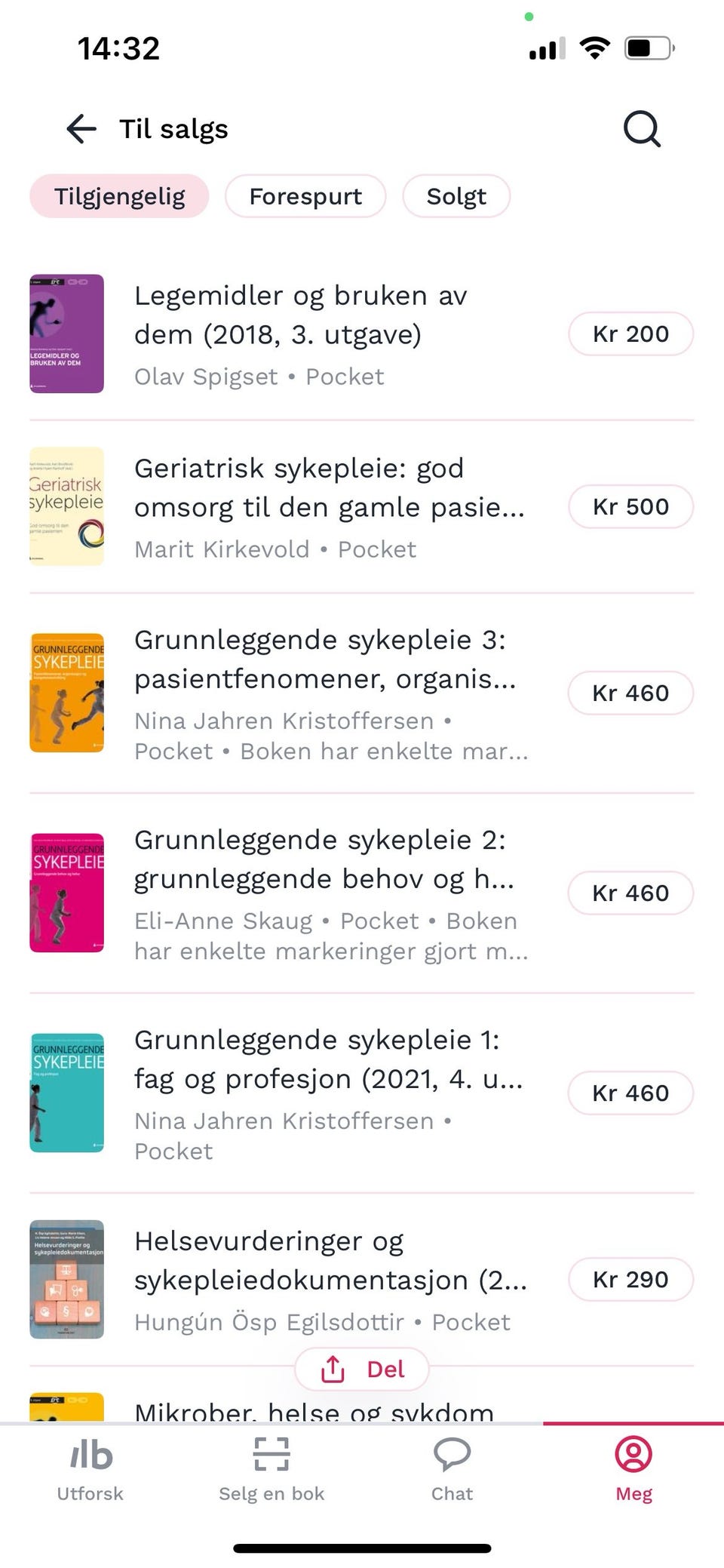Tap the pink Grunnleggende sykepleie 2 cover
Screen dimensions: 724x1568
click(x=66, y=893)
